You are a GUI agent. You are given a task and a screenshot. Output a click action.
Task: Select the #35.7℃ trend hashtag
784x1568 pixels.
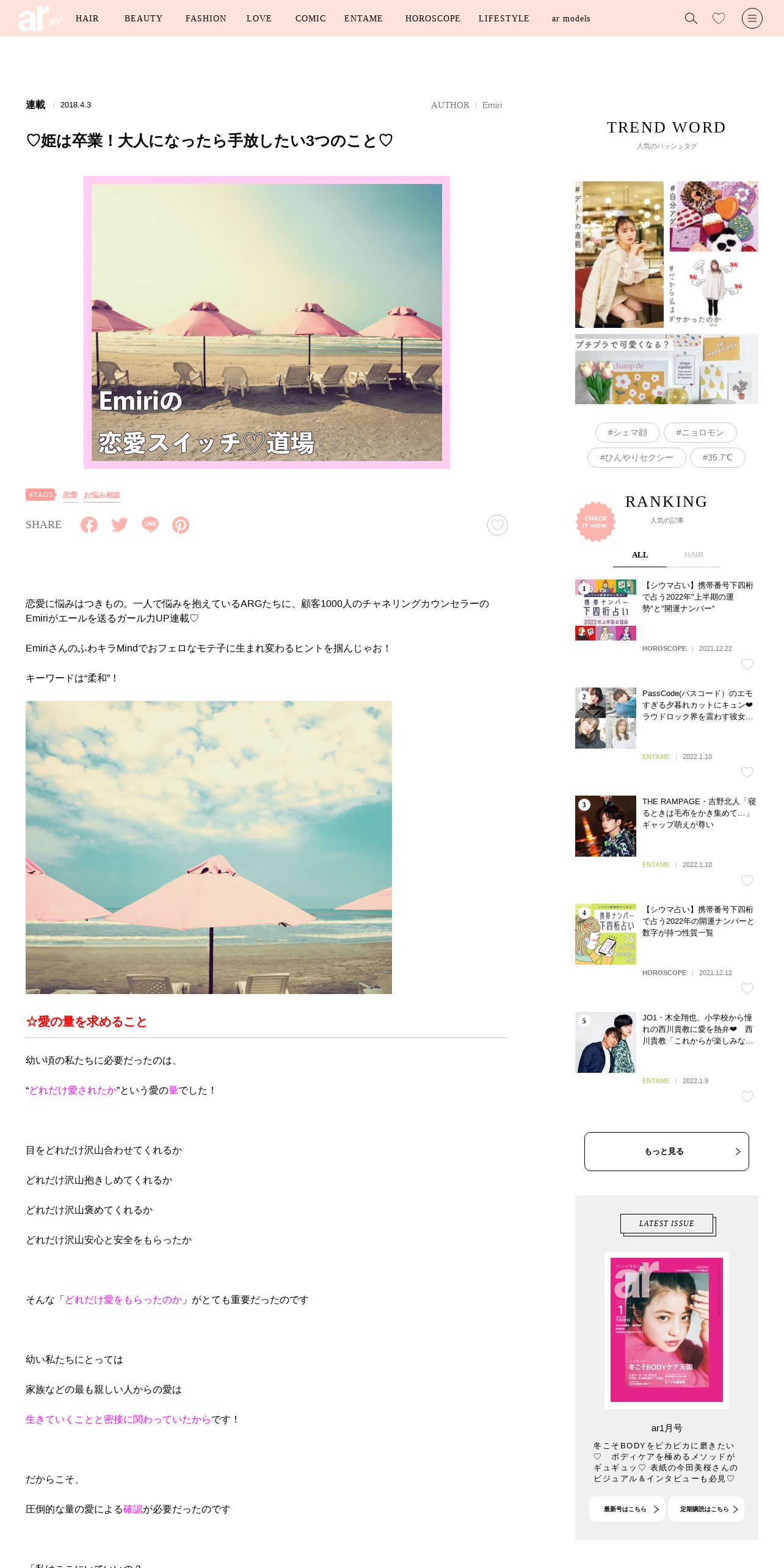tap(717, 457)
